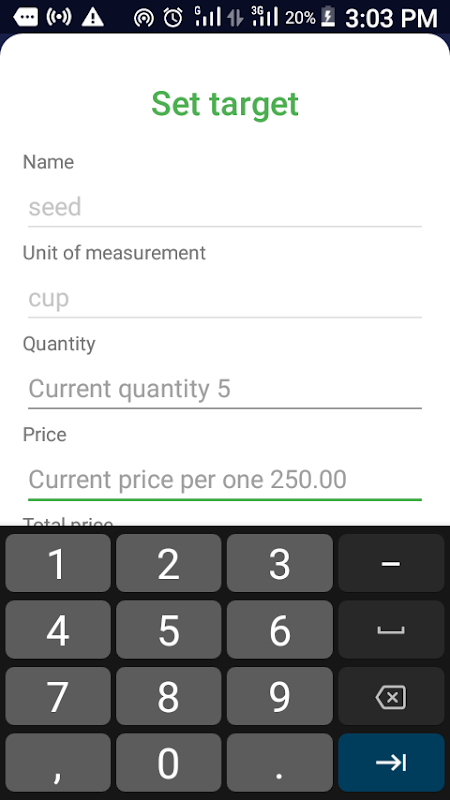The width and height of the screenshot is (450, 800).
Task: Tap the Name field showing seed
Action: click(224, 208)
